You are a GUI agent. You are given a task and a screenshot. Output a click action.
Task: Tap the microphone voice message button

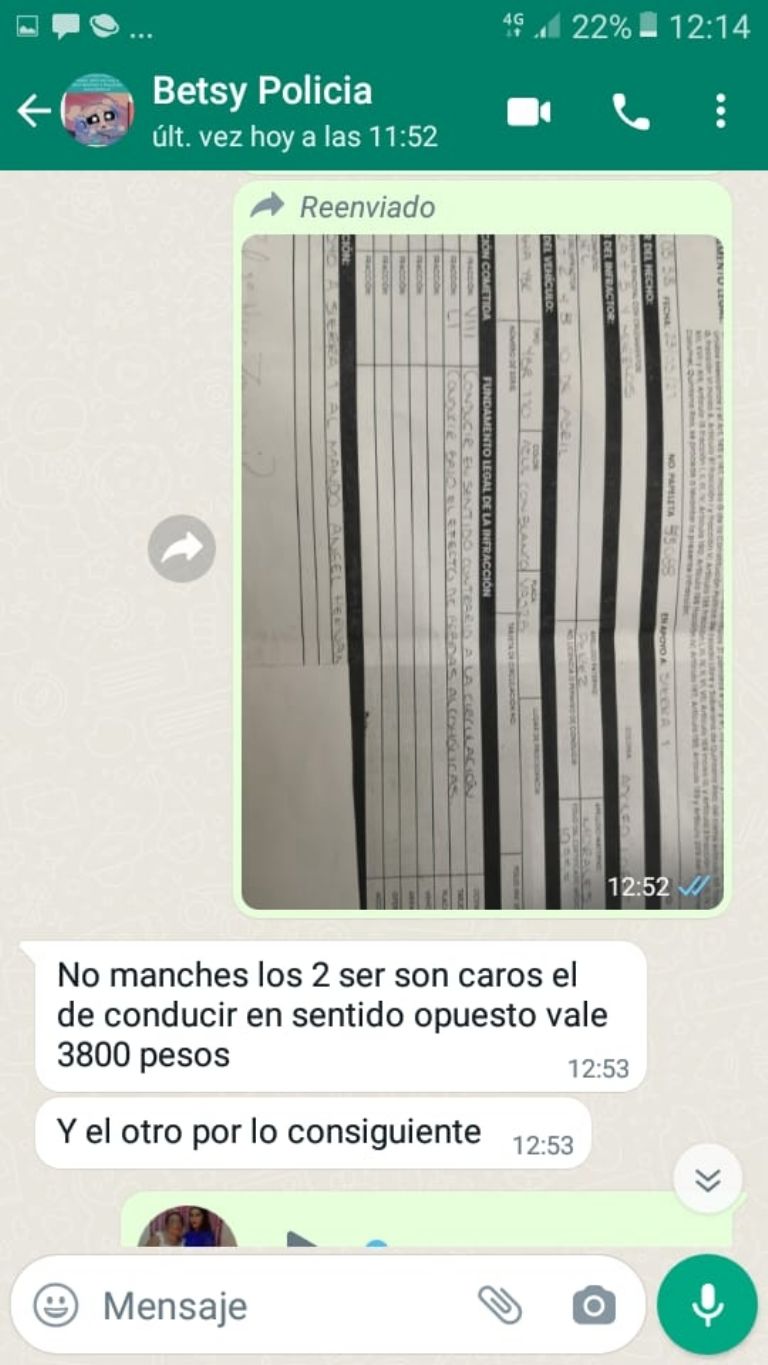click(x=708, y=1304)
